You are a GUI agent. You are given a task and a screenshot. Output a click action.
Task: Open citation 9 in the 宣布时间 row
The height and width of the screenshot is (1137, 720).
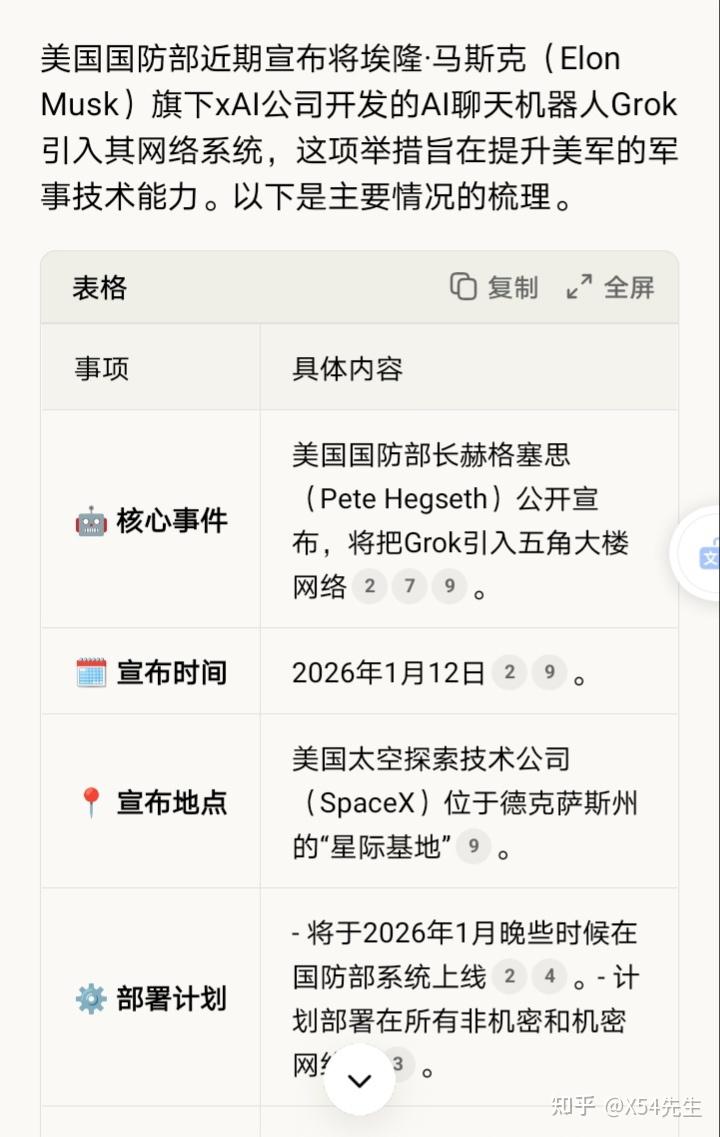click(x=550, y=672)
